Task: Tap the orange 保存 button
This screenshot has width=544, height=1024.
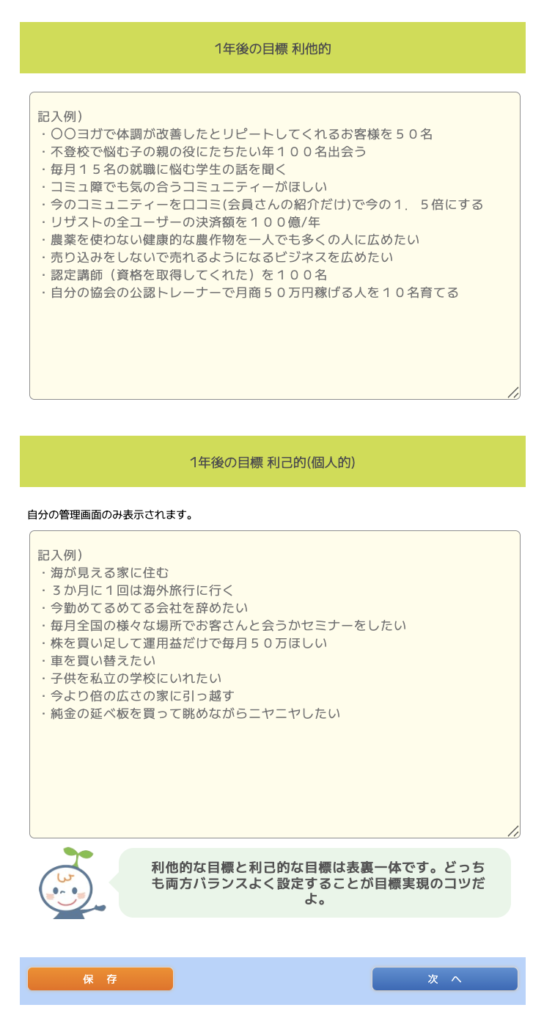Action: click(100, 979)
